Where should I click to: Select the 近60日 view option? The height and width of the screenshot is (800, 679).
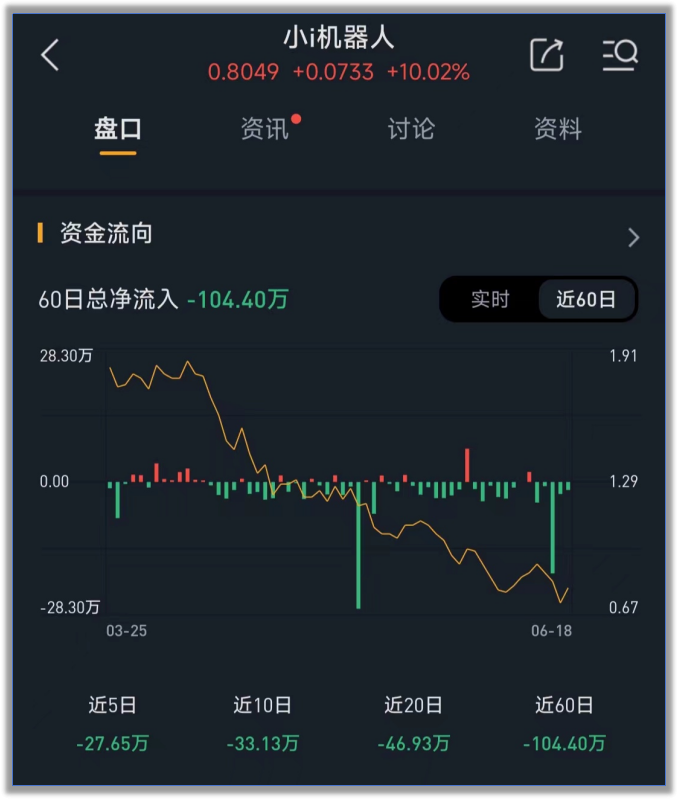(x=586, y=299)
